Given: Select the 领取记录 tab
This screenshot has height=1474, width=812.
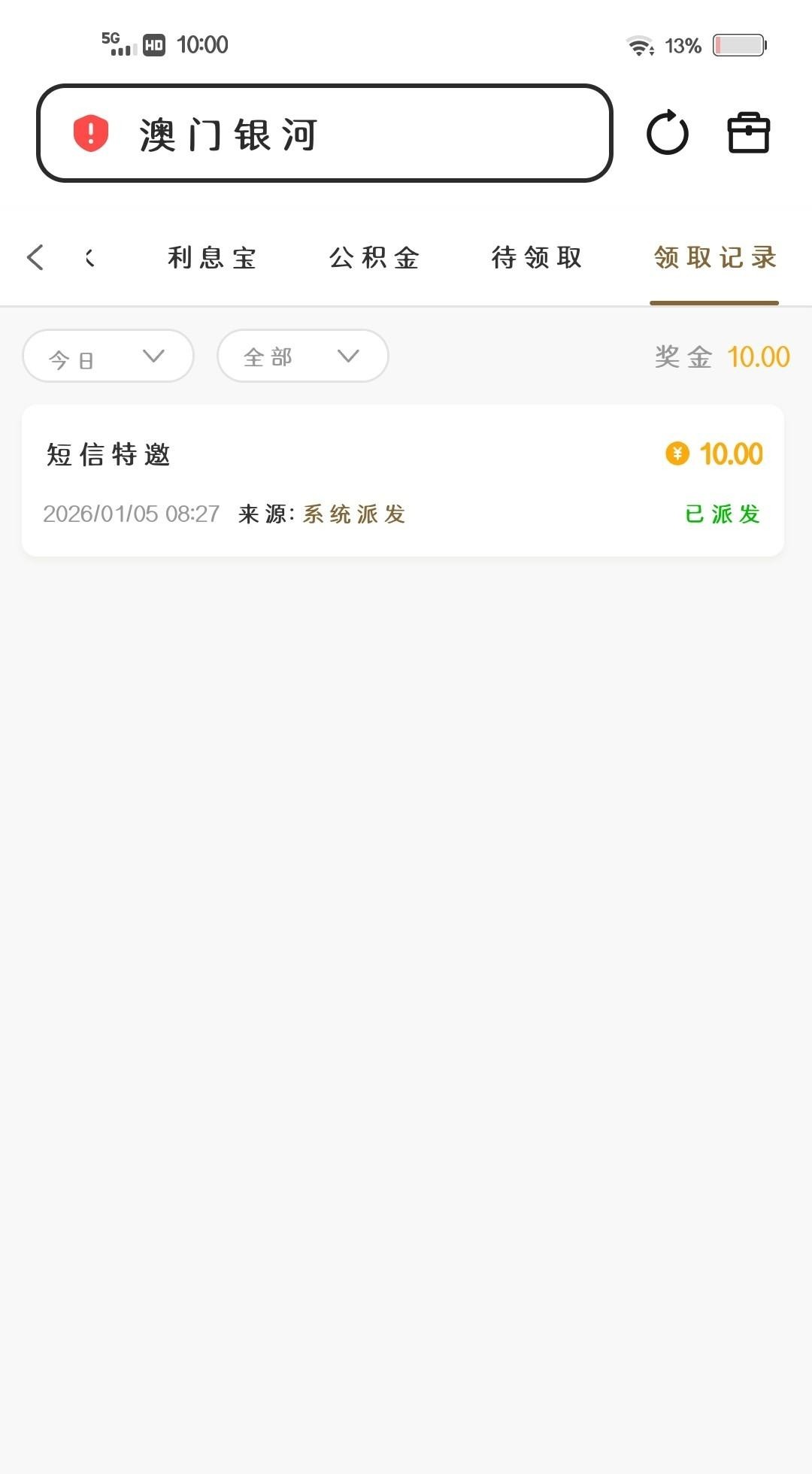Looking at the screenshot, I should click(x=714, y=258).
